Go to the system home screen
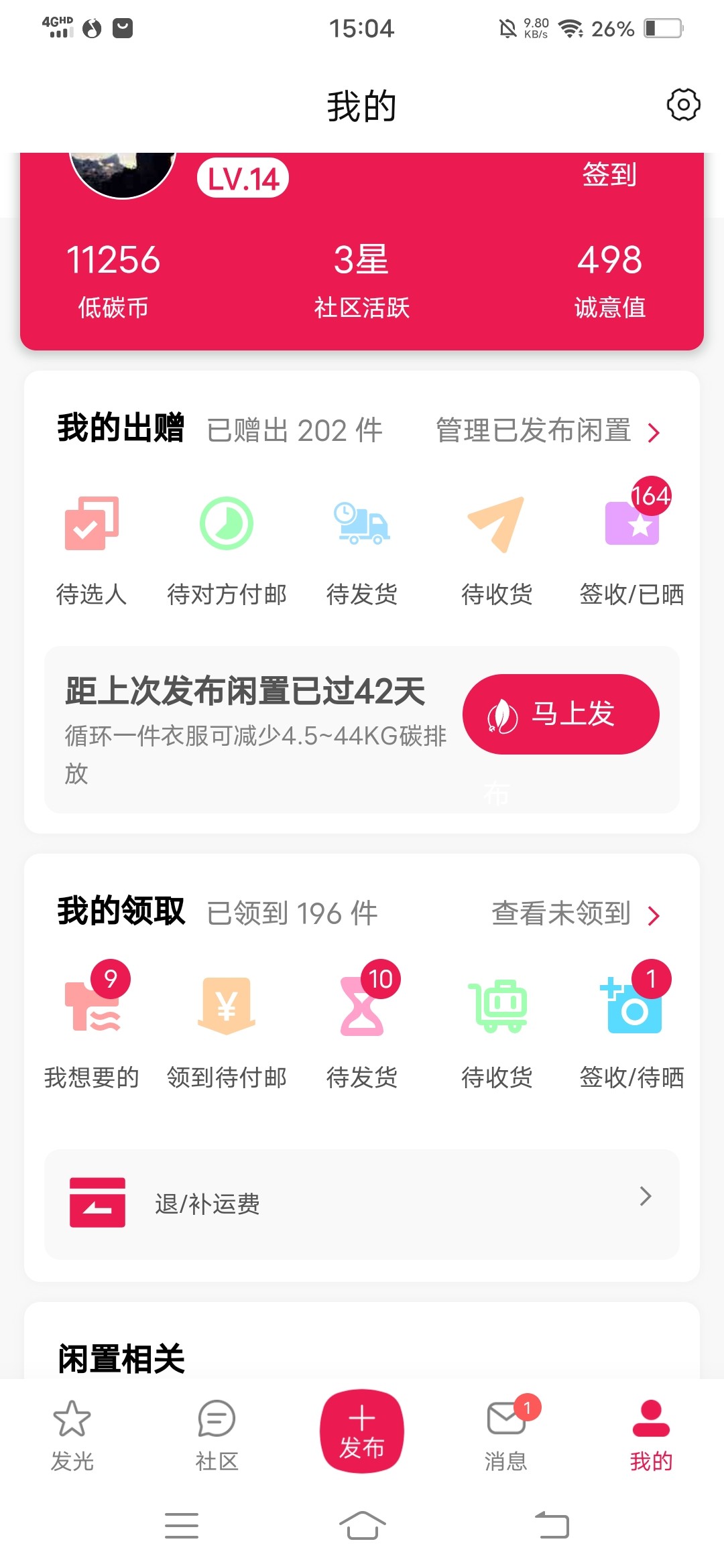724x1568 pixels. (x=362, y=1526)
